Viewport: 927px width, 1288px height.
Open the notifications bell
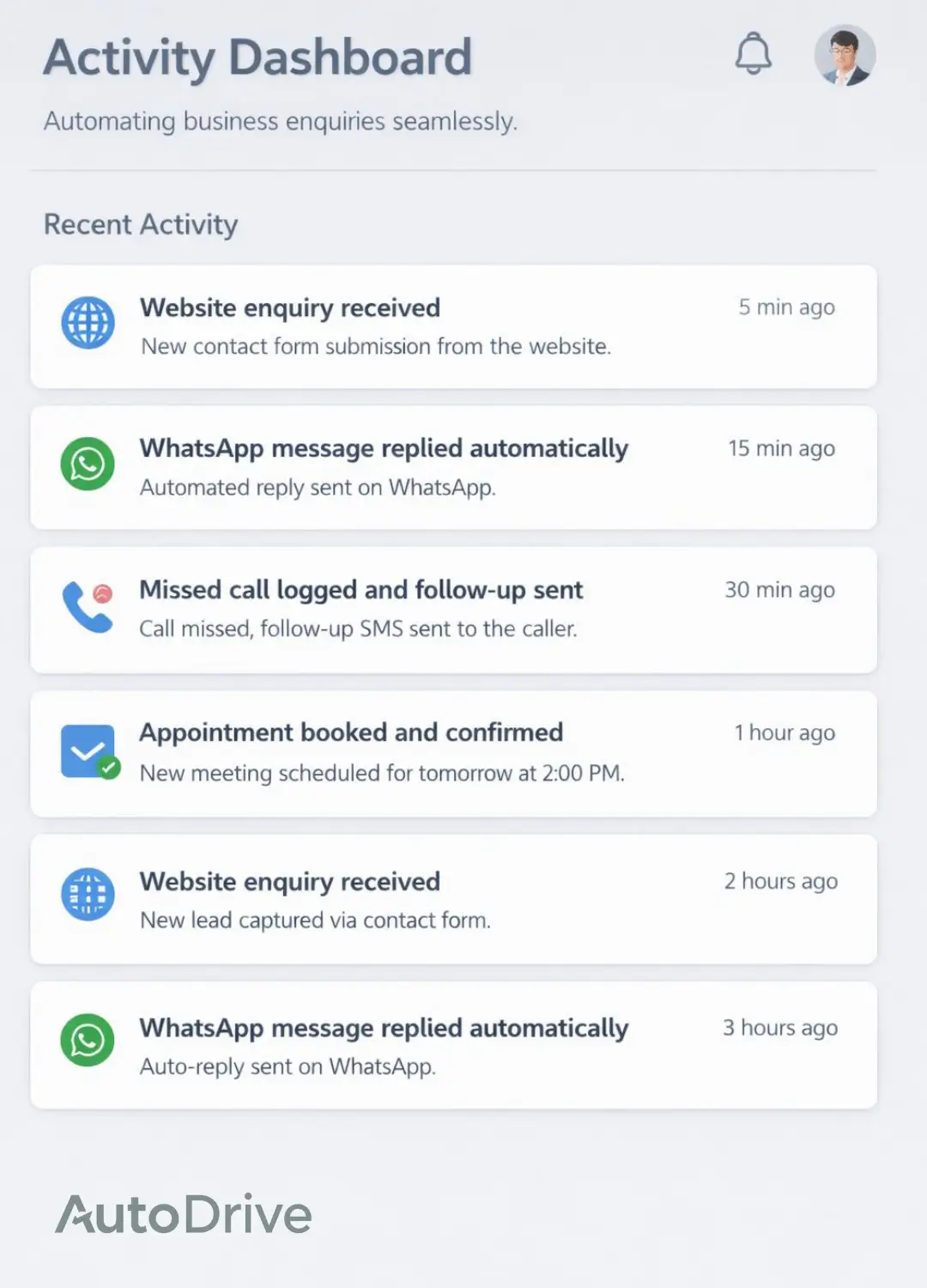click(x=753, y=54)
